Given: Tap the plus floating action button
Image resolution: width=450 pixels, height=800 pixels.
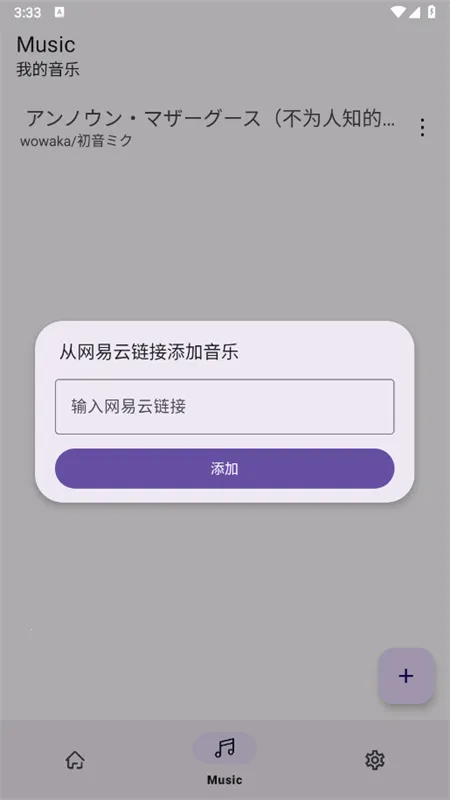Looking at the screenshot, I should (x=406, y=676).
